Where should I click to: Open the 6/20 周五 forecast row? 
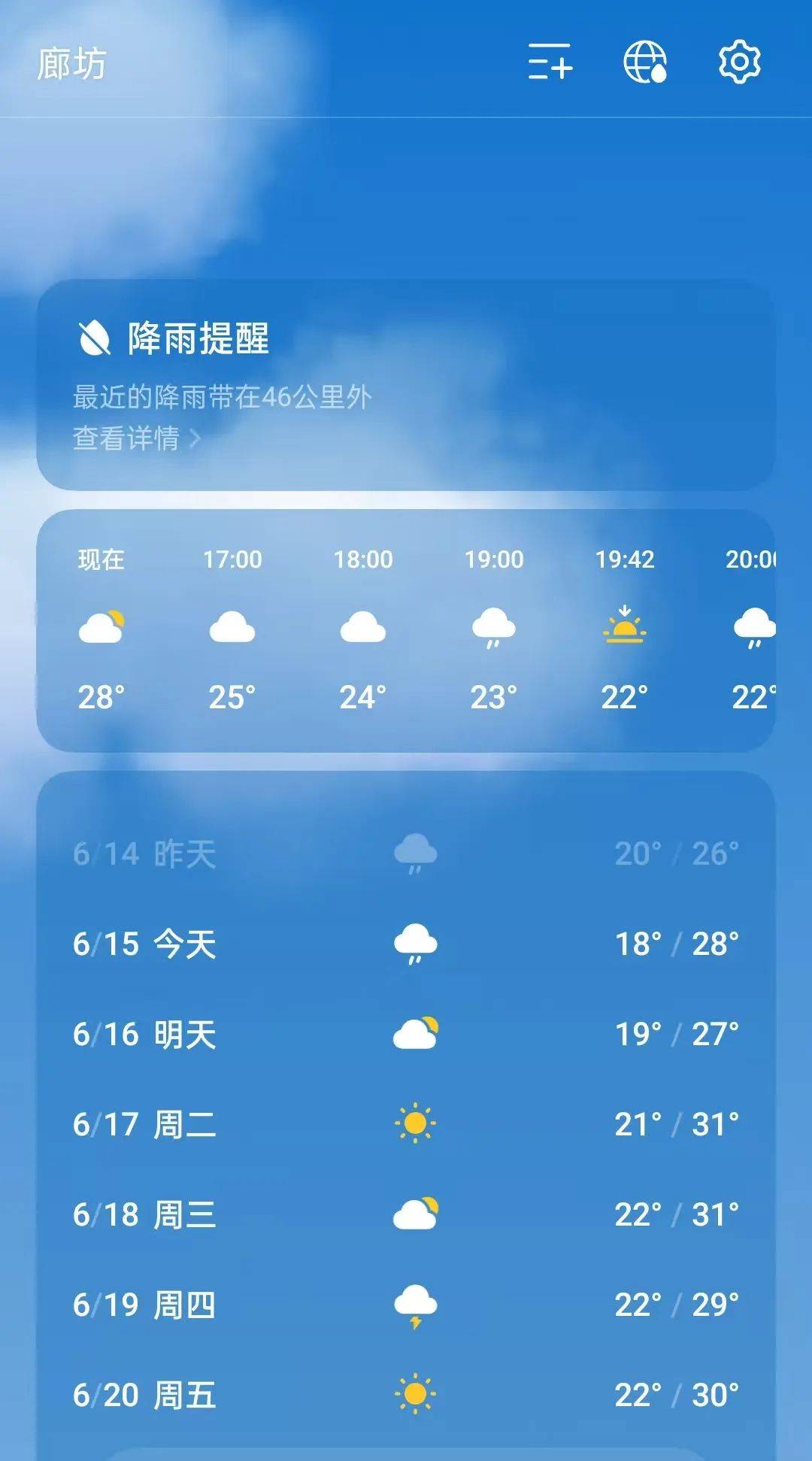click(406, 1395)
